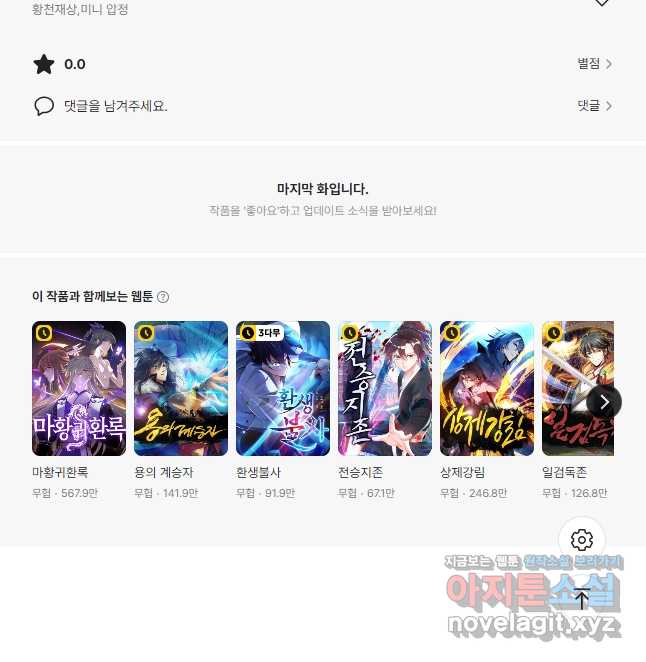Open the 상제강림 webtoon card

pos(487,389)
